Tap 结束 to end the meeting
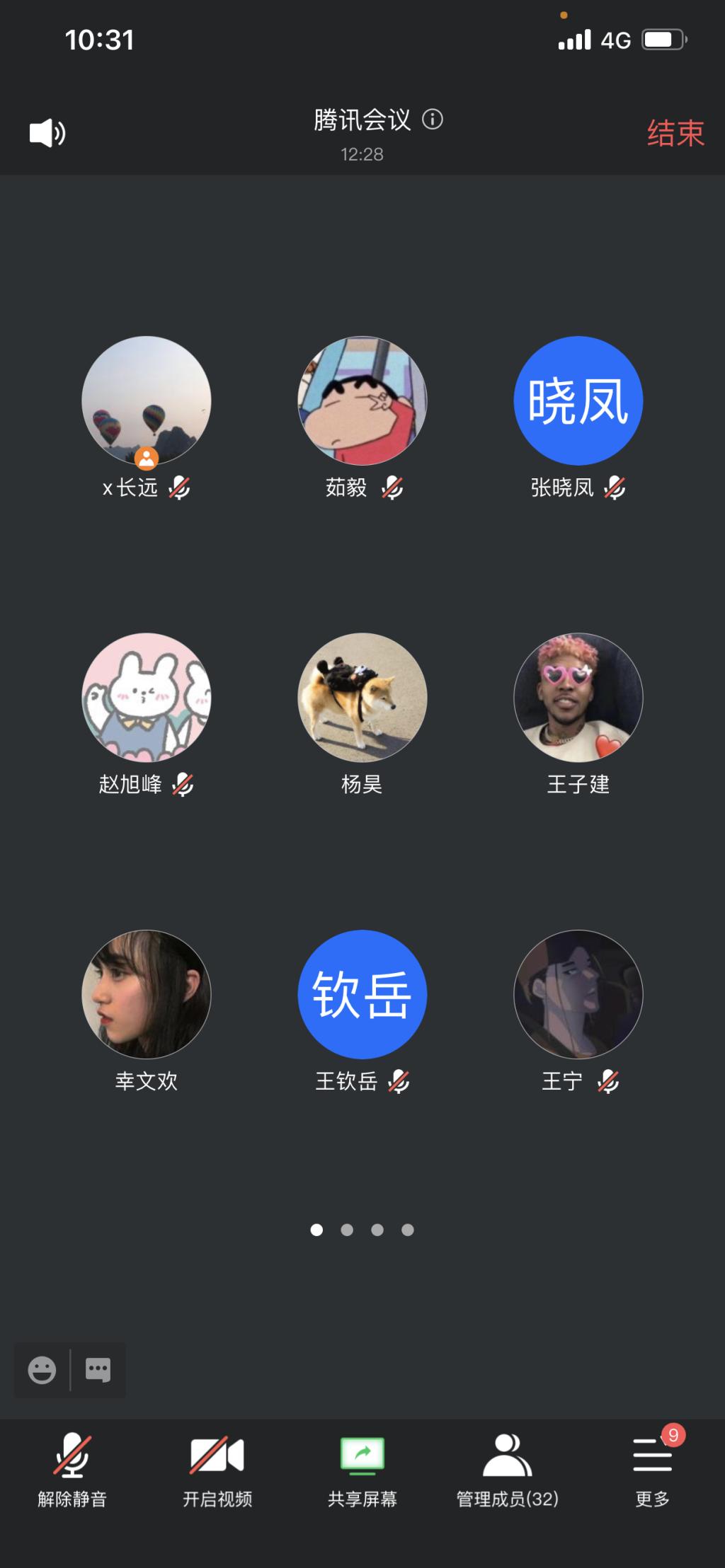The width and height of the screenshot is (725, 1568). [x=675, y=133]
